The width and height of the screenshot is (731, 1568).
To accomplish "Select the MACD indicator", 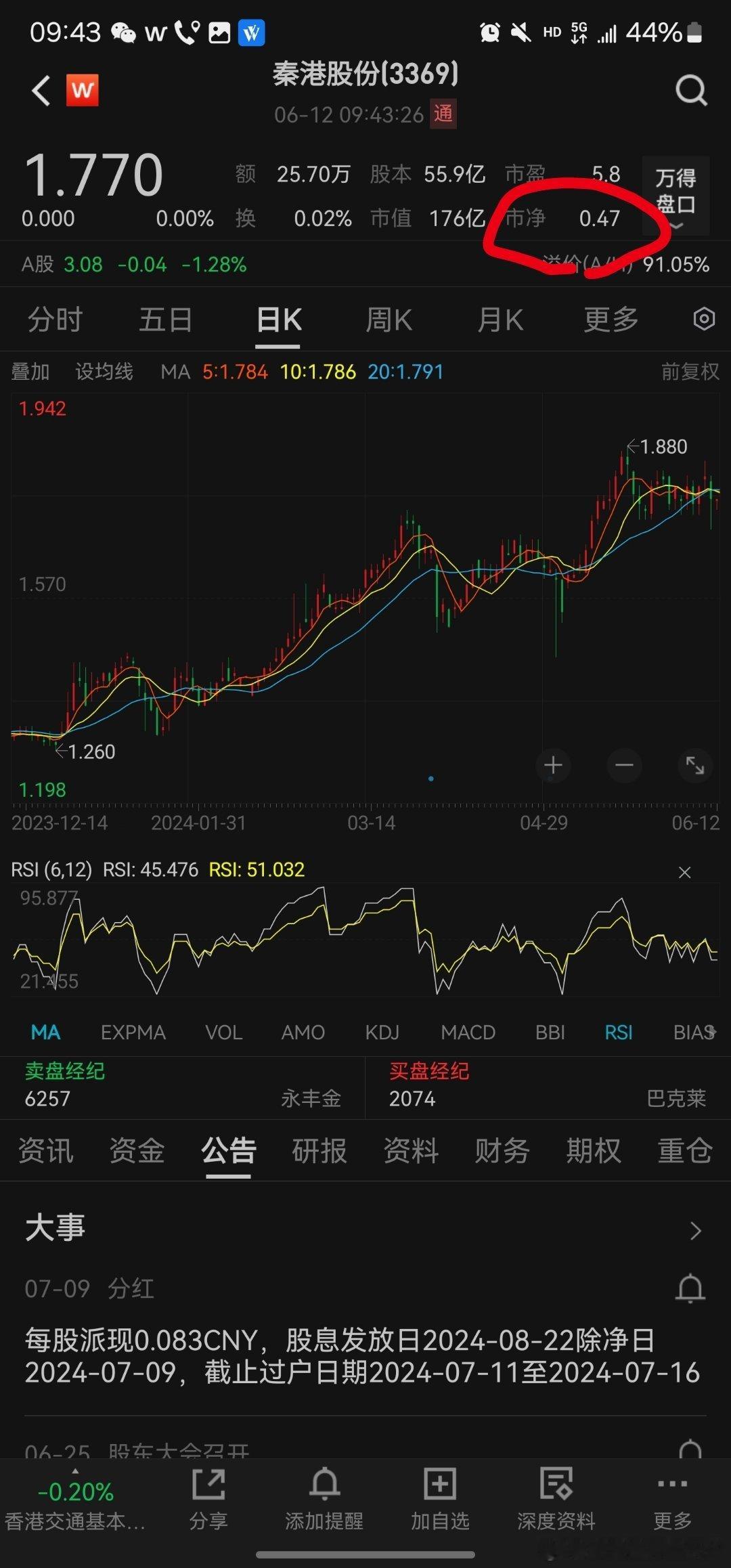I will [468, 1032].
